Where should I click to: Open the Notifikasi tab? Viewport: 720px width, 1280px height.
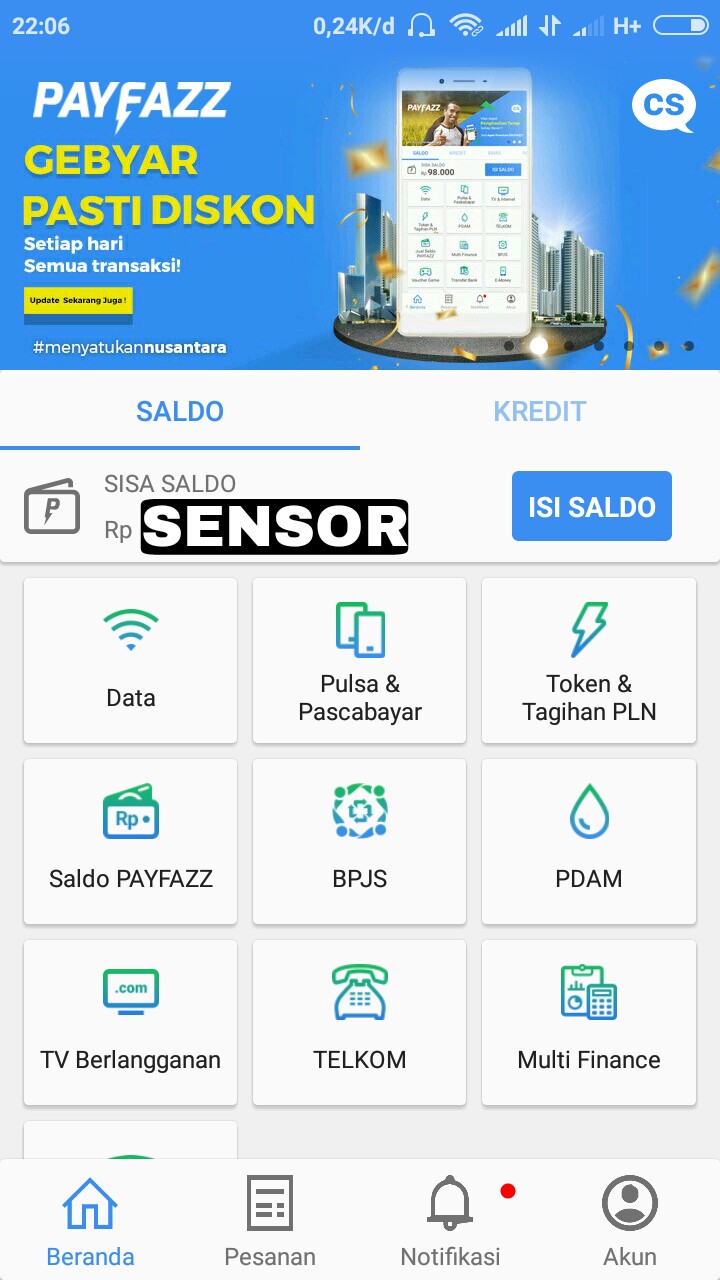coord(450,1222)
